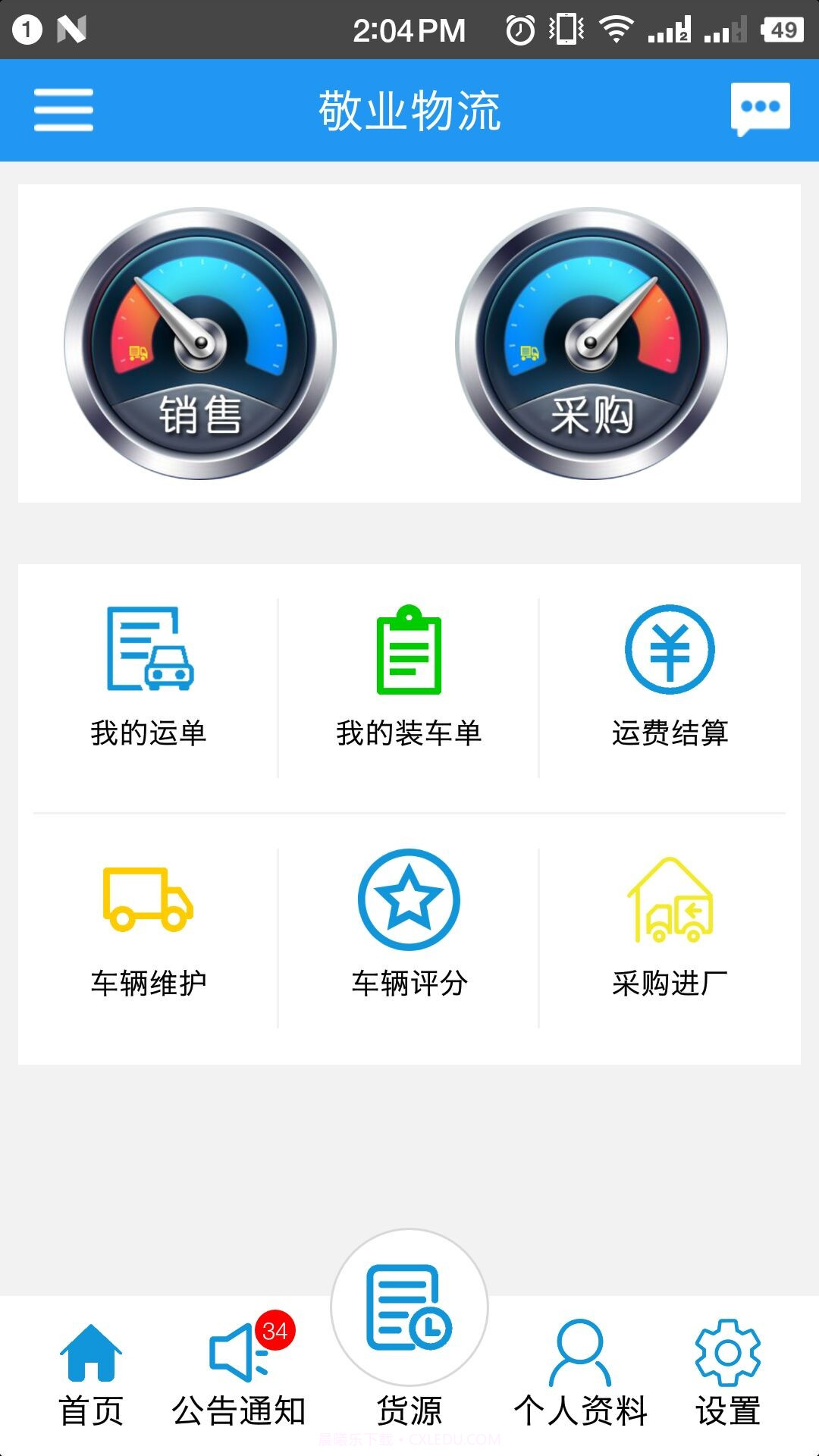Tap the 销售 sales gauge

click(x=202, y=345)
